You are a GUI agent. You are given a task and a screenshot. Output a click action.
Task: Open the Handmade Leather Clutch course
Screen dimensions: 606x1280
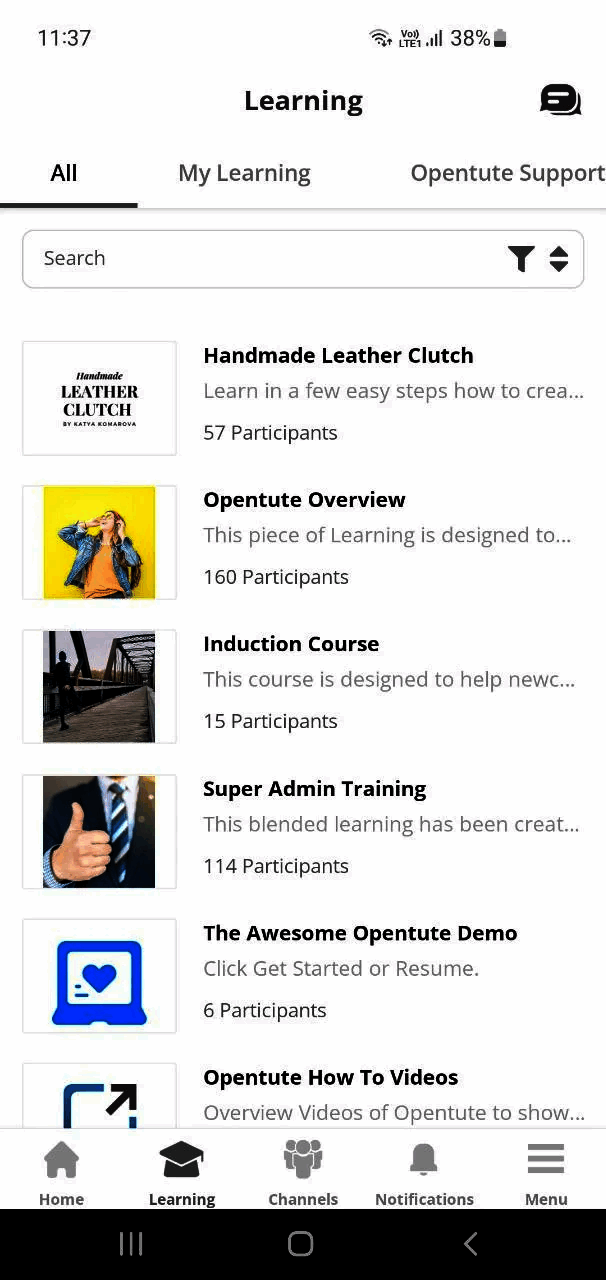click(x=338, y=356)
